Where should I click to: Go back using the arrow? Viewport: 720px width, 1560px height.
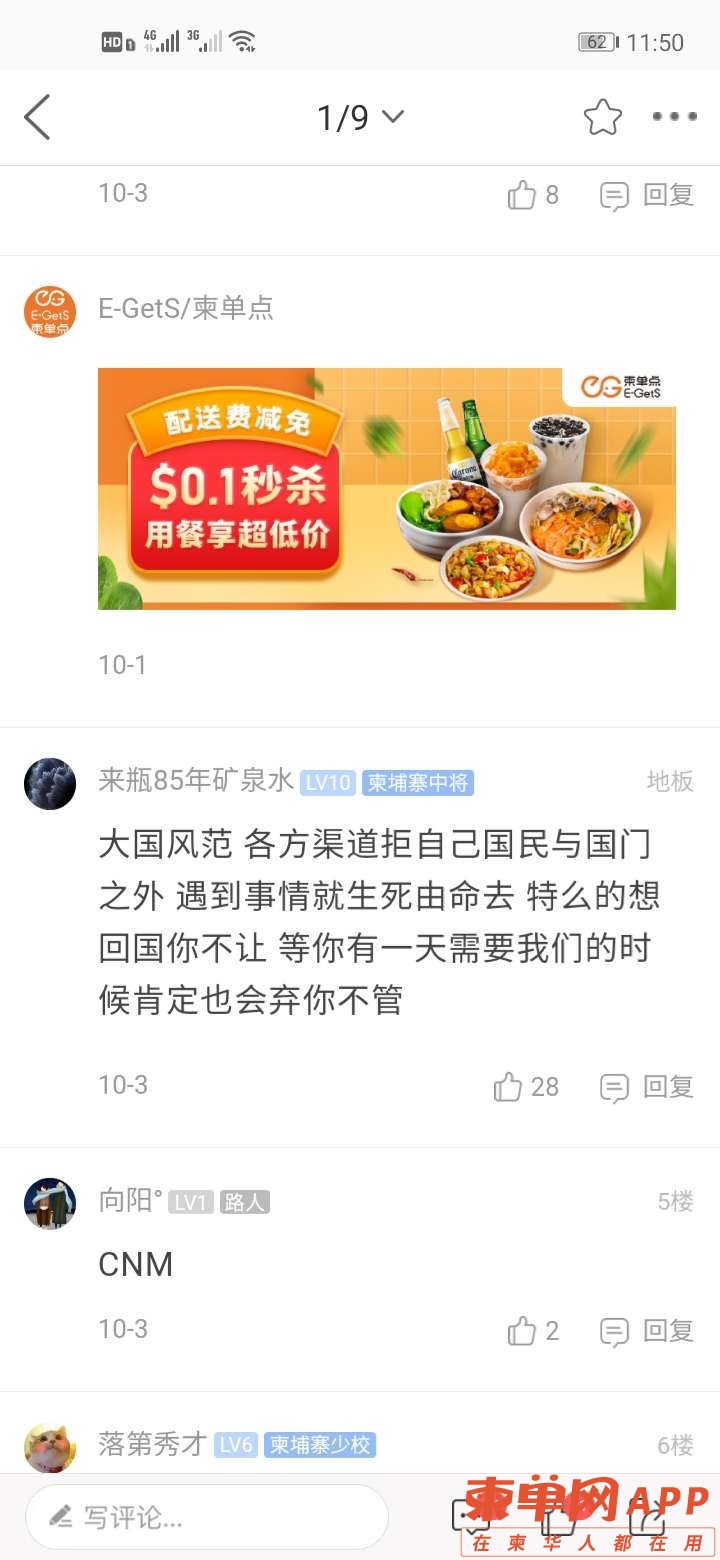click(38, 118)
